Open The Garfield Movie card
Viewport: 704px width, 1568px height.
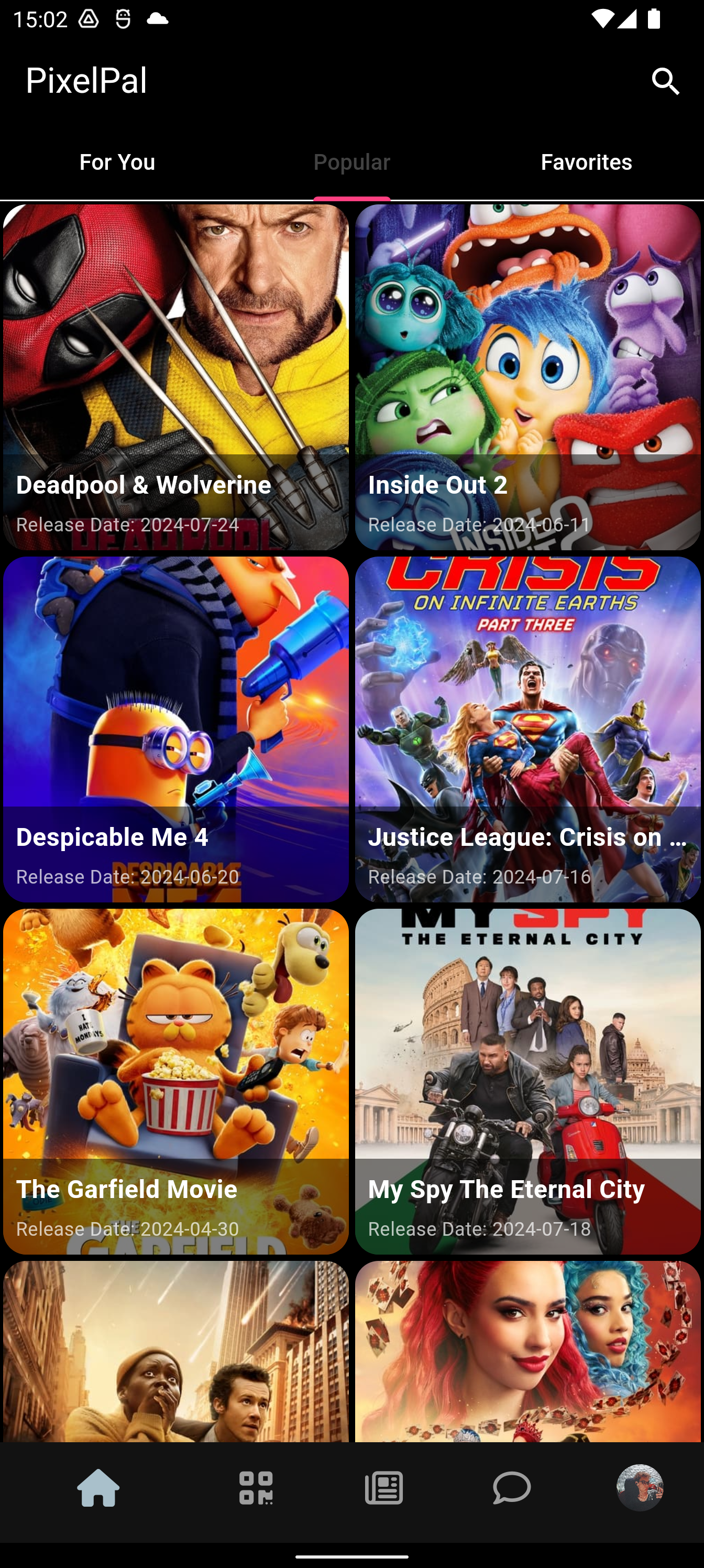(176, 1081)
